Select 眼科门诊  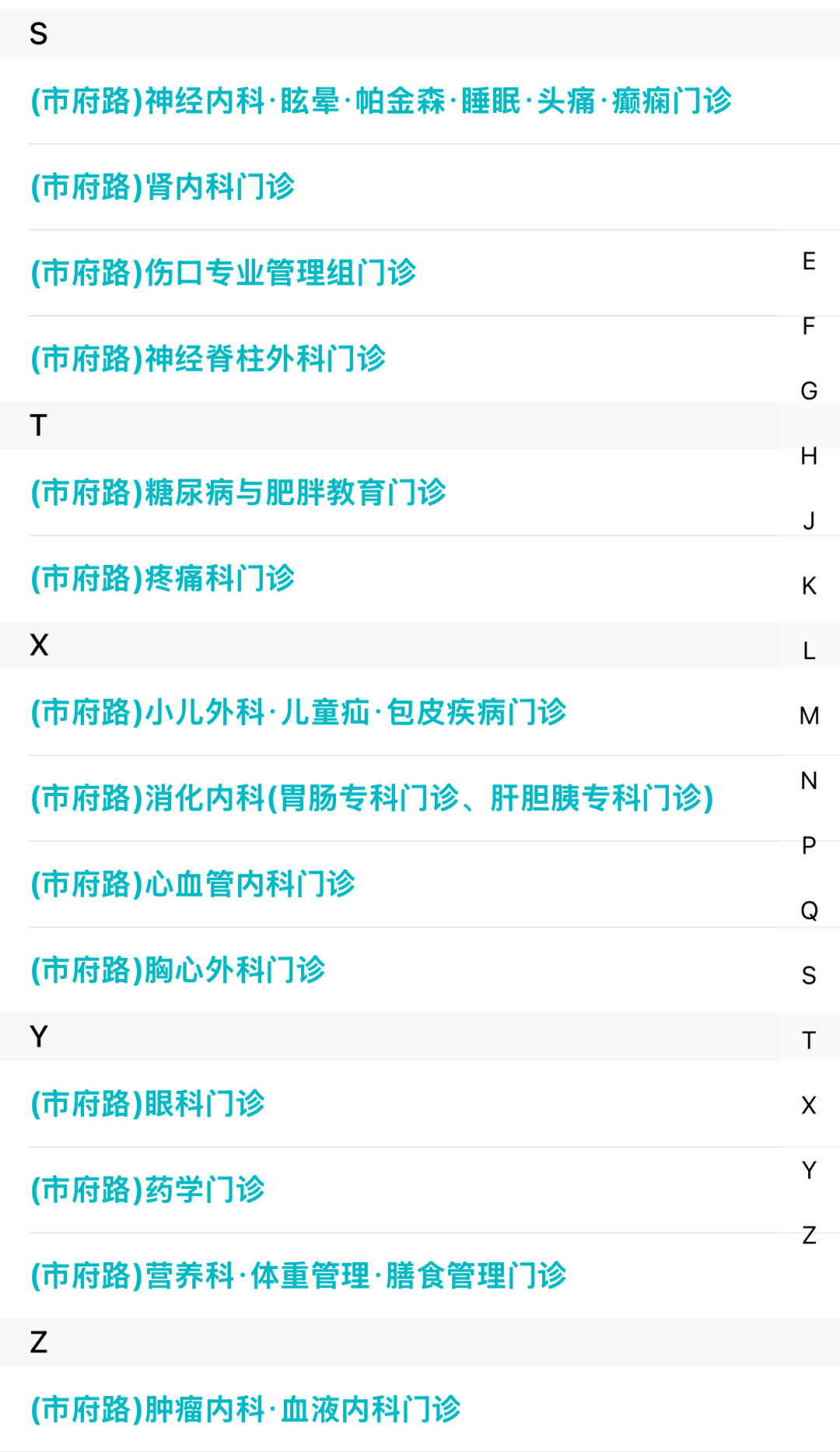coord(148,1103)
